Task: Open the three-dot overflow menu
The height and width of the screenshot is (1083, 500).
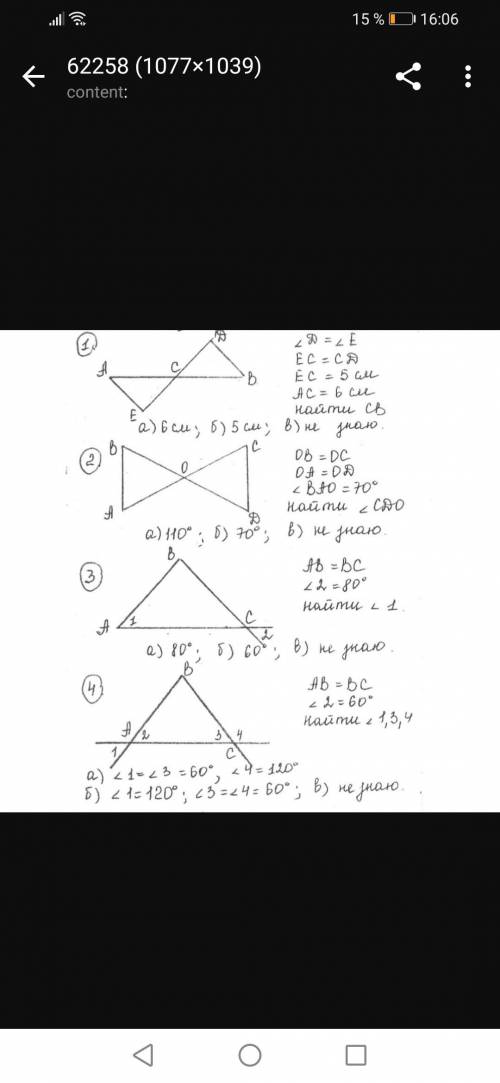Action: tap(468, 77)
